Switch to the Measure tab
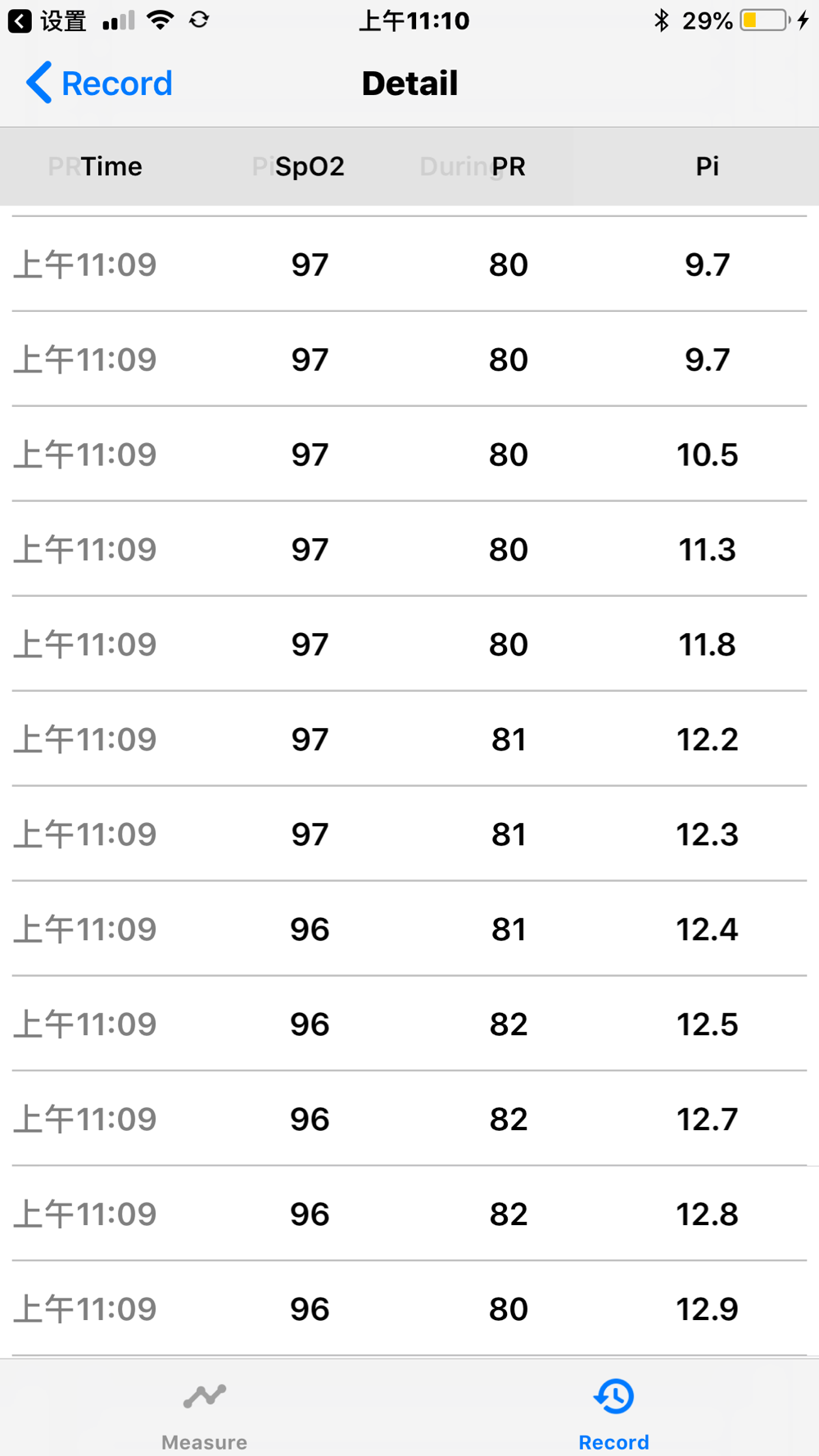 (x=204, y=1413)
